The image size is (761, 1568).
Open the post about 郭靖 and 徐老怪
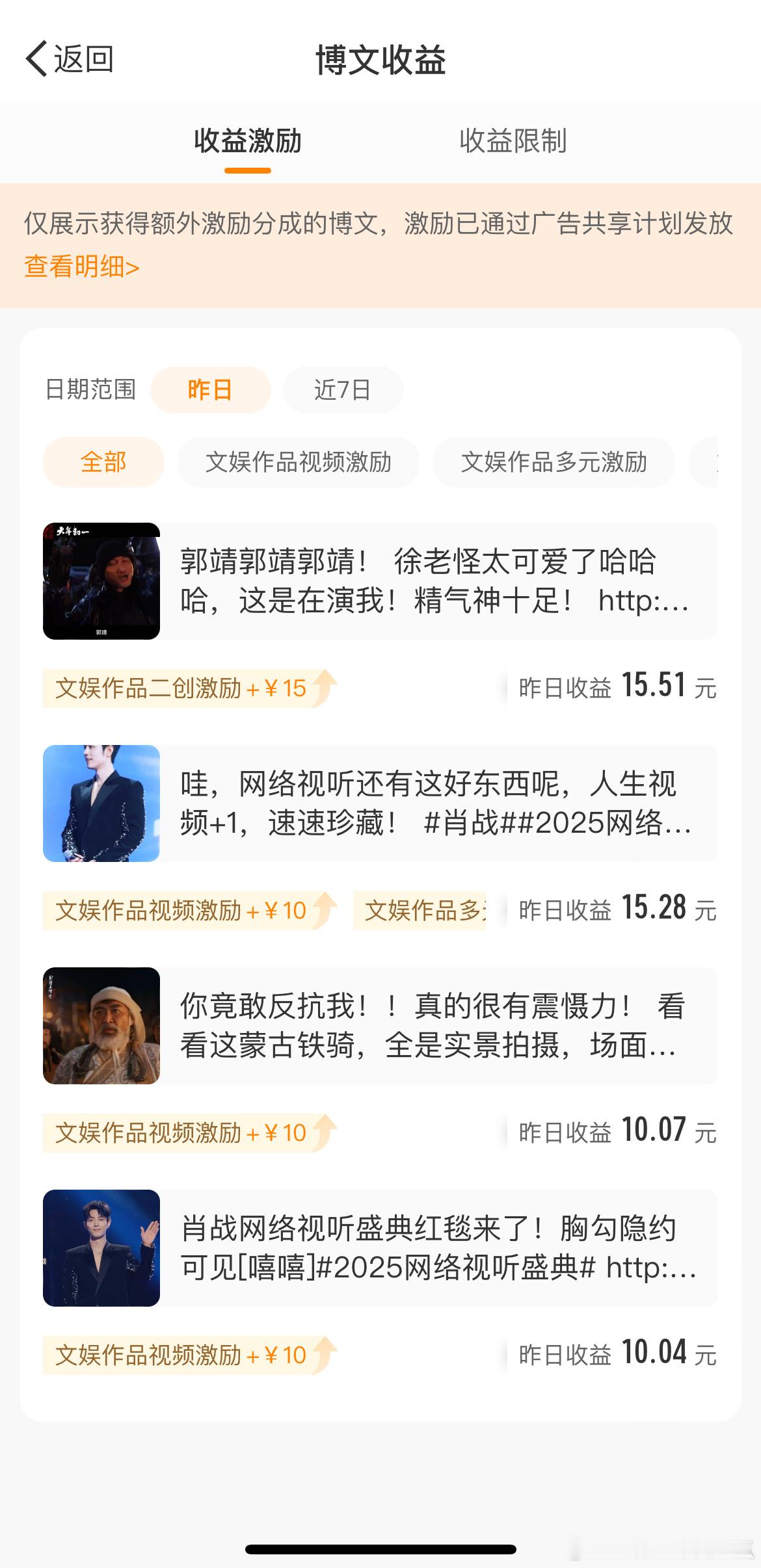380,581
